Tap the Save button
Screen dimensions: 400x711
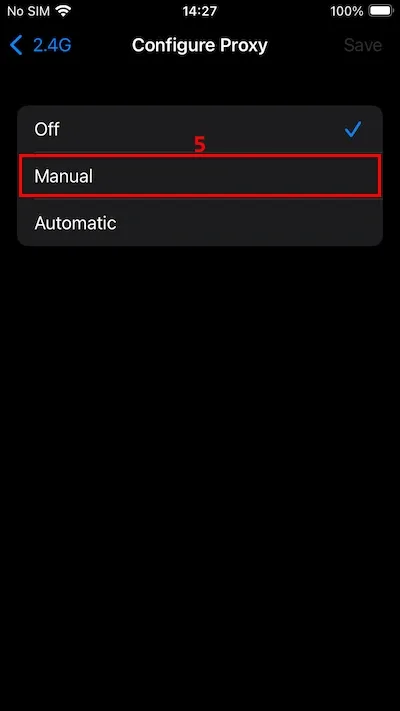[x=362, y=45]
